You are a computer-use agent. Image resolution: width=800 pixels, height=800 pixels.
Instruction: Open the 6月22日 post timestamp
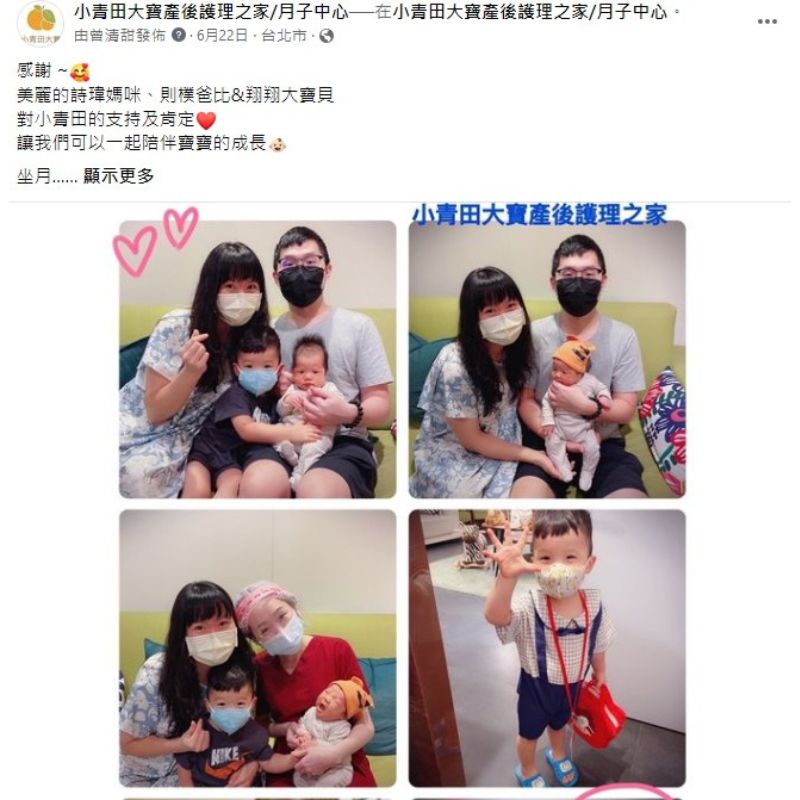221,35
